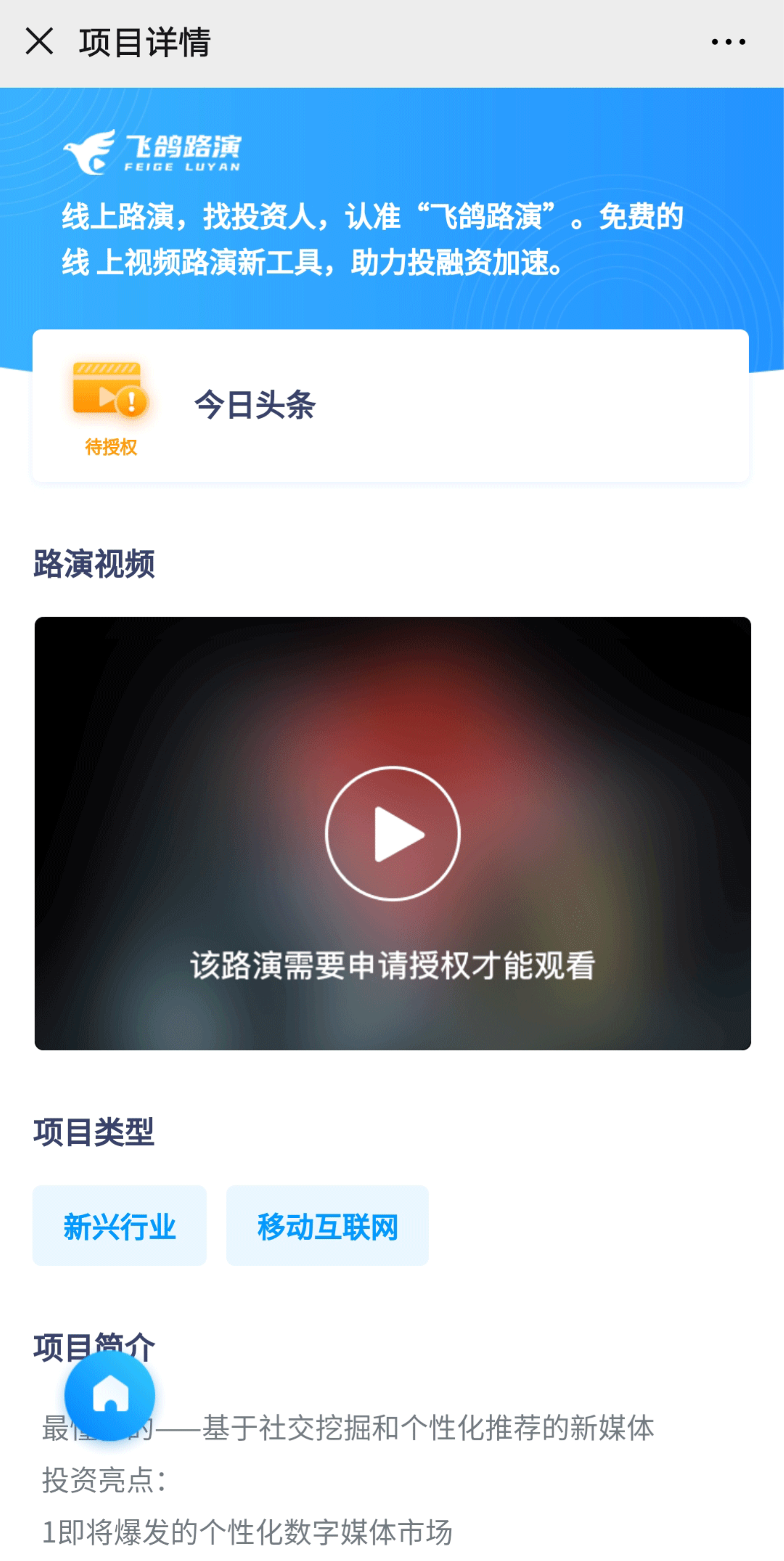Select the 移动互联网 project type chip
Screen dimensions: 784x1561
(327, 1226)
